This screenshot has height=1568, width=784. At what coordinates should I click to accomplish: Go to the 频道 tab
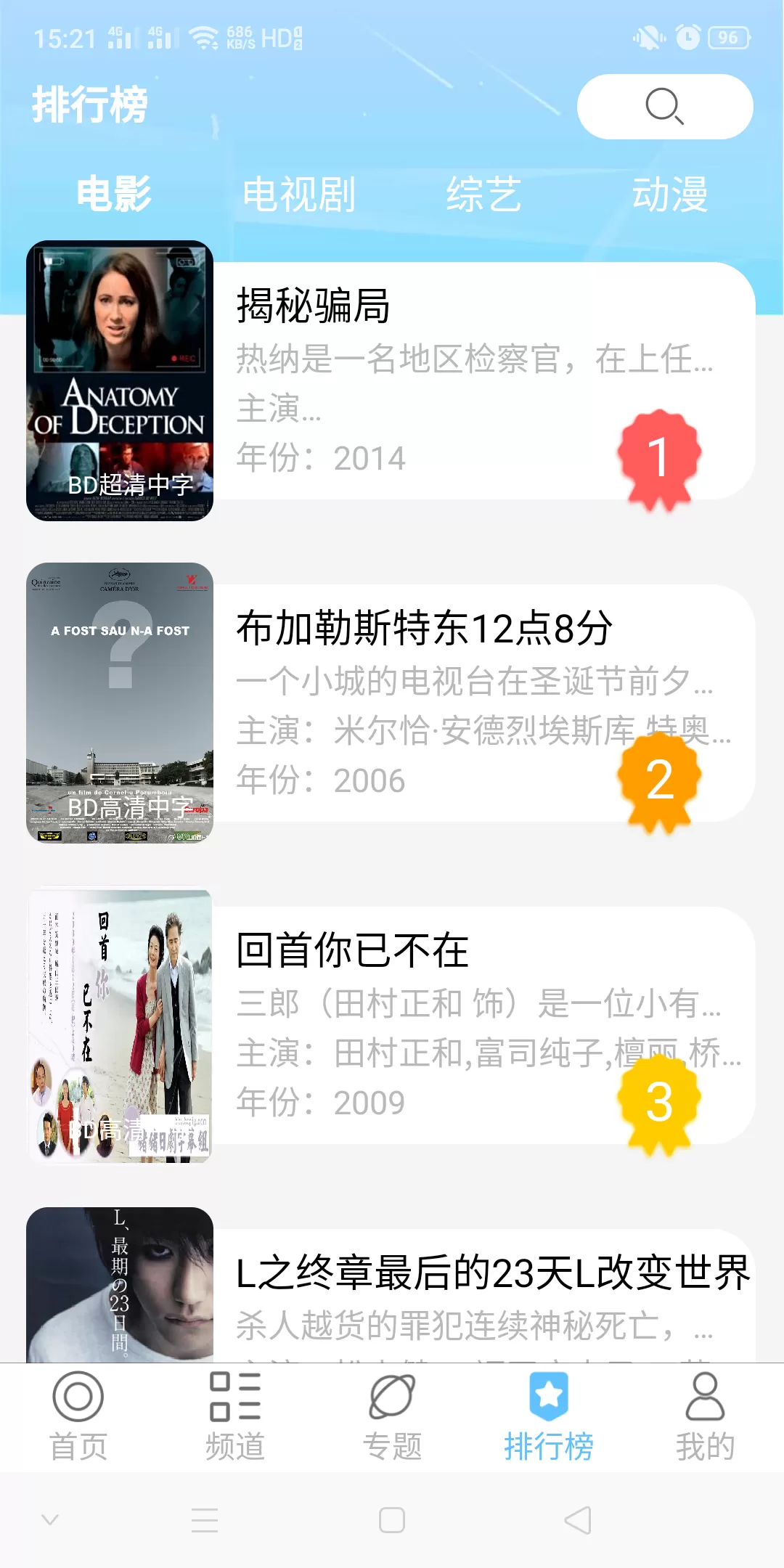[x=235, y=1416]
